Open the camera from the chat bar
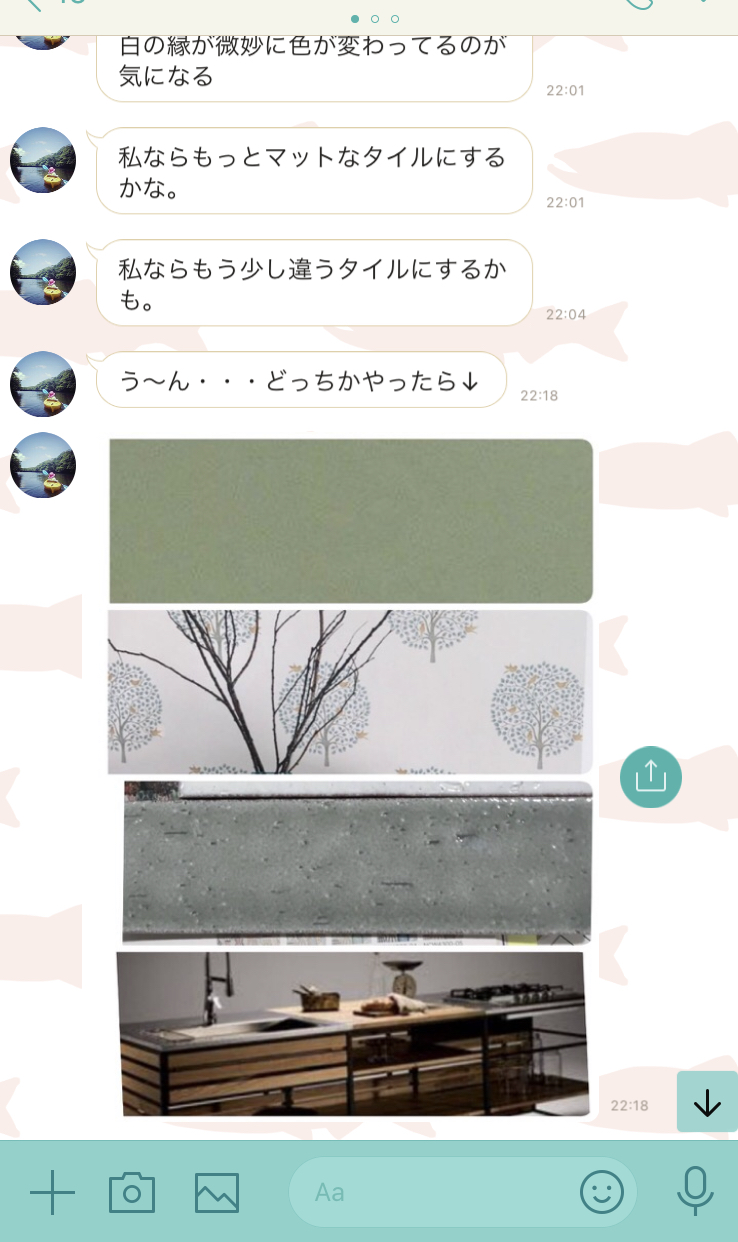This screenshot has height=1242, width=738. point(132,1192)
